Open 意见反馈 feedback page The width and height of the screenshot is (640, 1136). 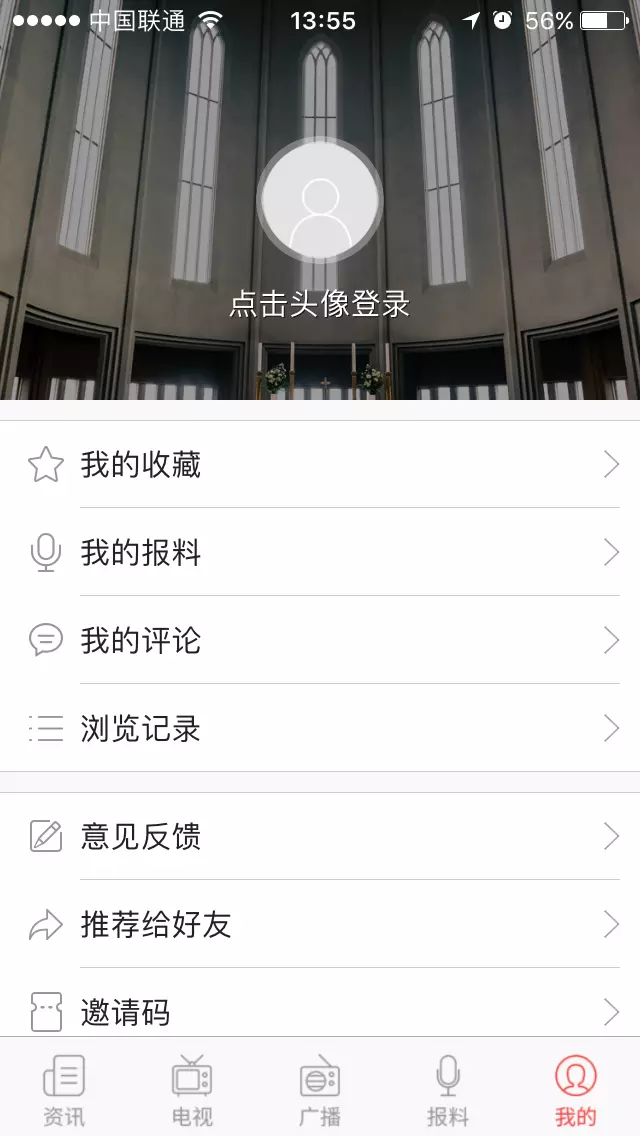tap(320, 836)
